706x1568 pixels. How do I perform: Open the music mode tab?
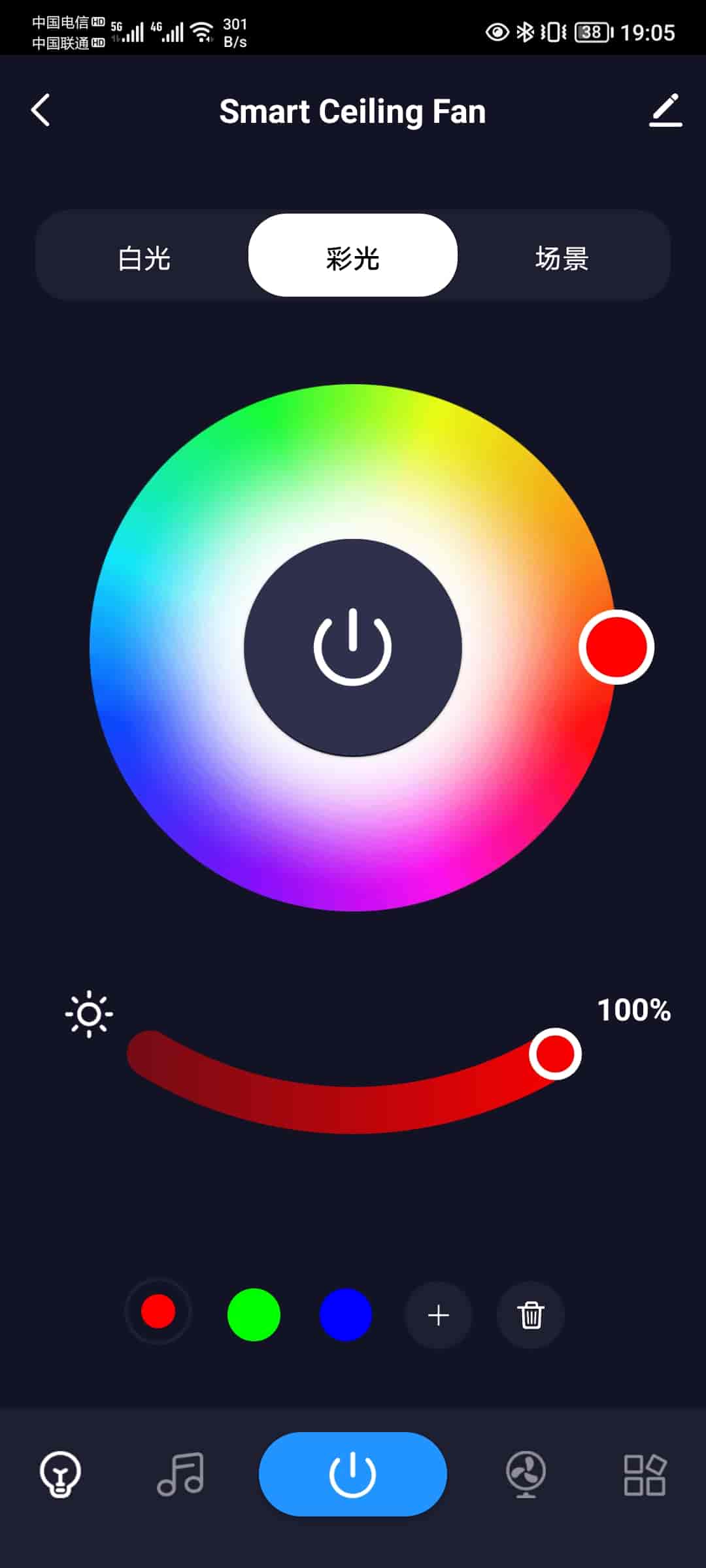[x=180, y=1474]
